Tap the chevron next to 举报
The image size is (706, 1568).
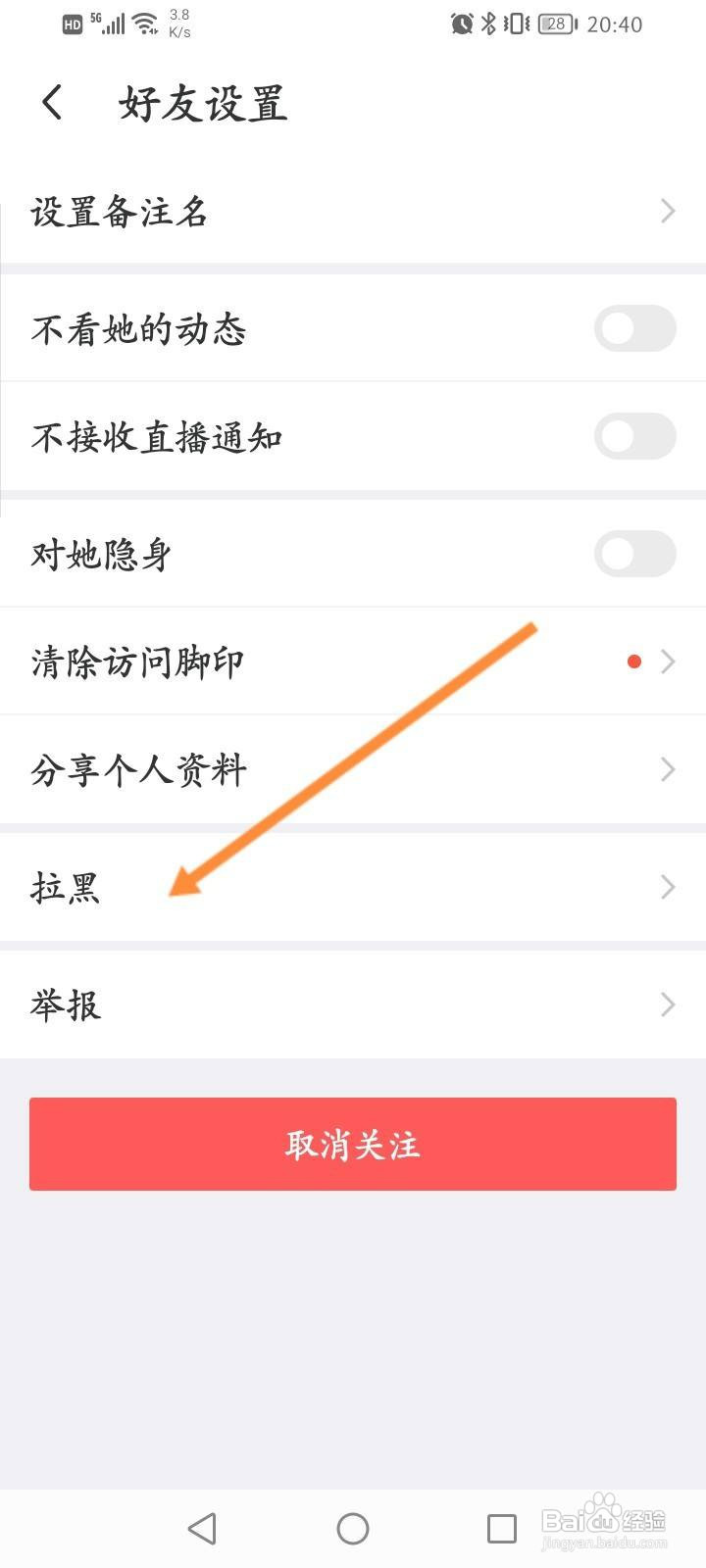[668, 1004]
